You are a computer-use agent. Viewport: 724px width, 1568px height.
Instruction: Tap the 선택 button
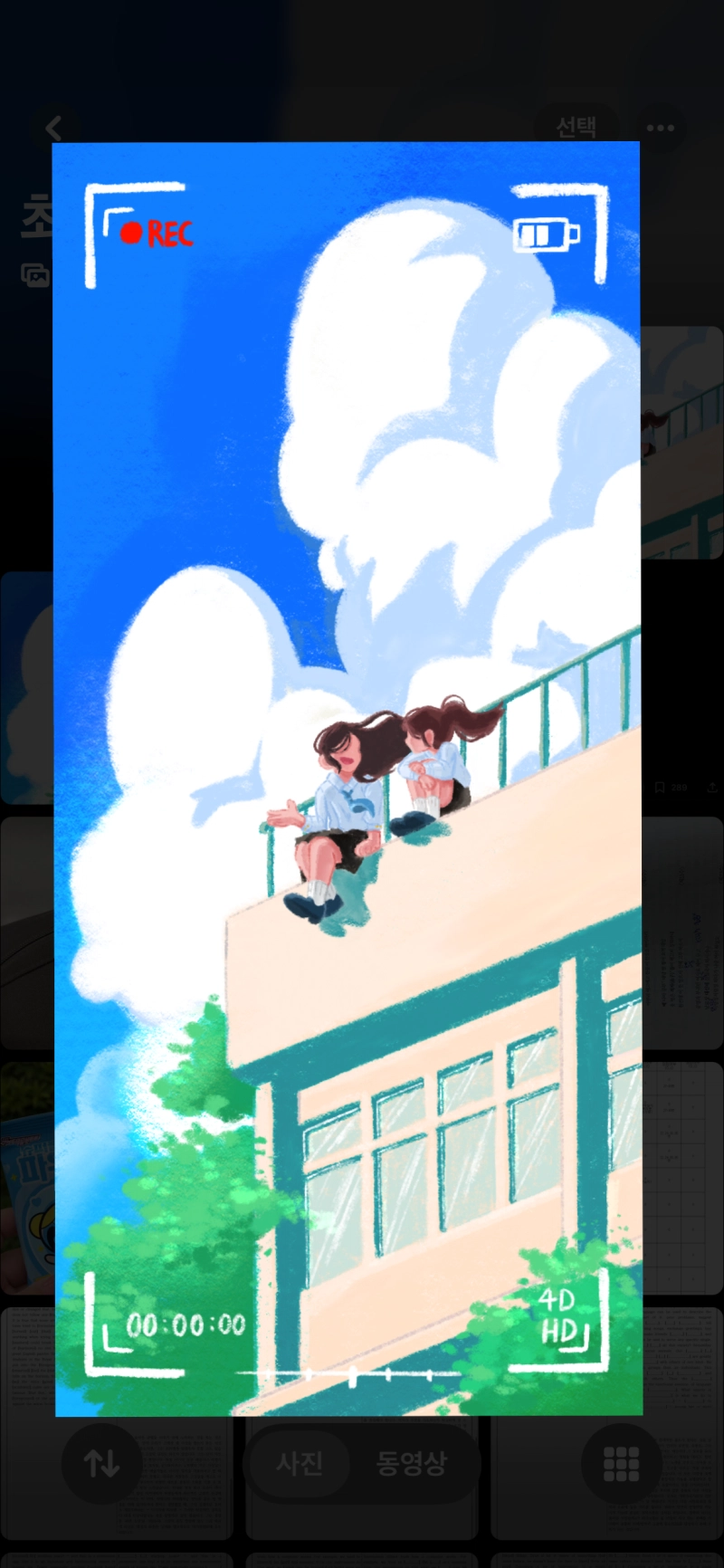pos(576,127)
